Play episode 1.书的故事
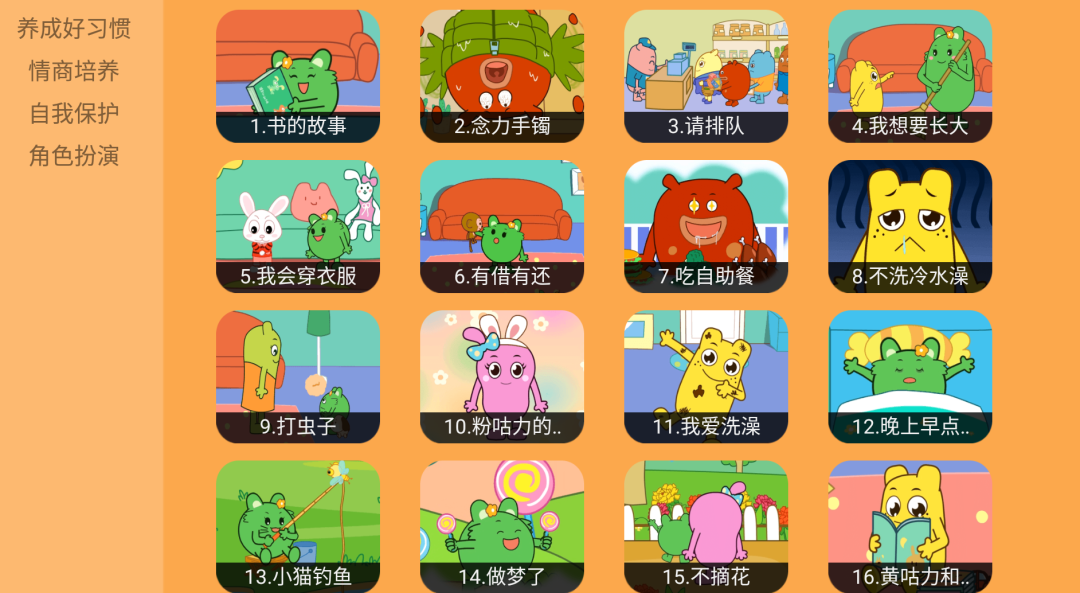 pyautogui.click(x=298, y=76)
